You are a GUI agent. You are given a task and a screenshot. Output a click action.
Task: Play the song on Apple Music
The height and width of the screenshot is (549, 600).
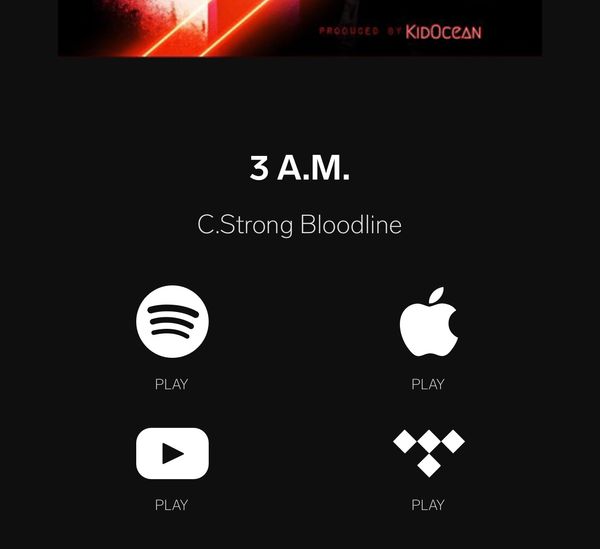pos(428,322)
